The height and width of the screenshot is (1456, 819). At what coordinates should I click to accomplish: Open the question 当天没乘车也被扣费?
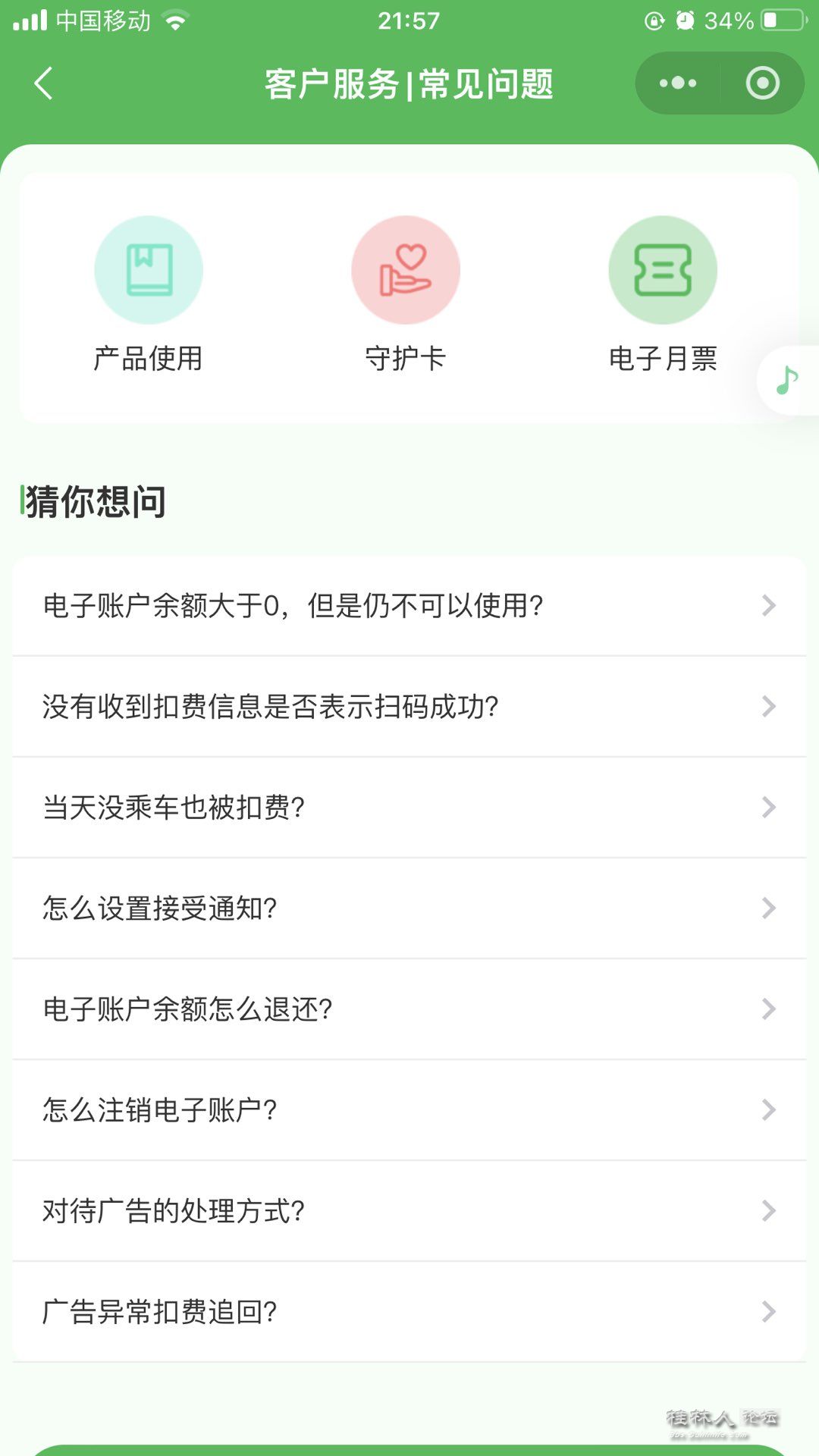409,808
